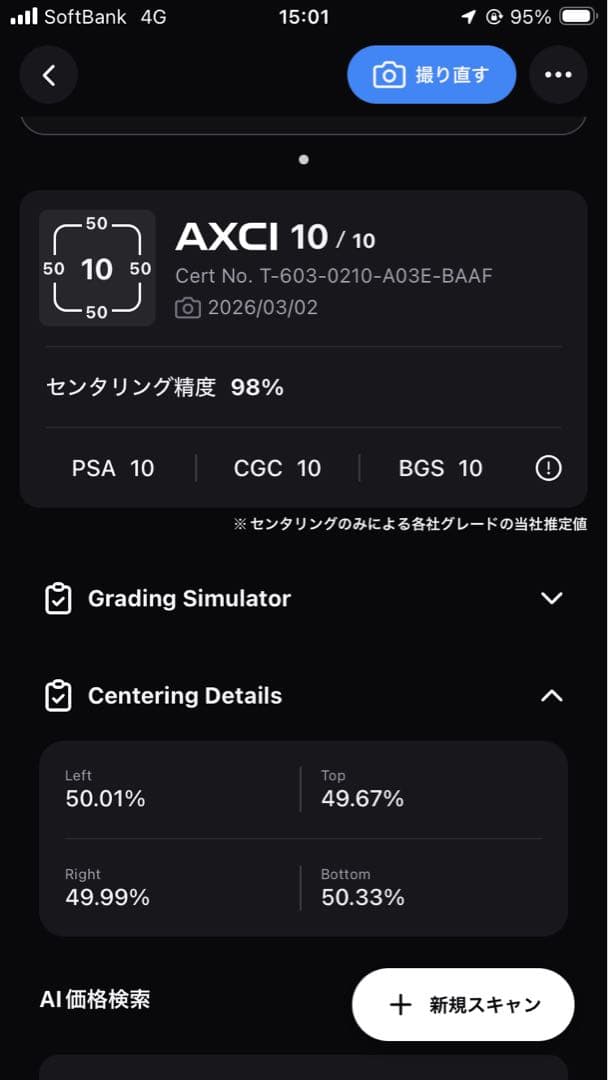Tap the 撮り直す retake button
The height and width of the screenshot is (1080, 608).
(431, 75)
